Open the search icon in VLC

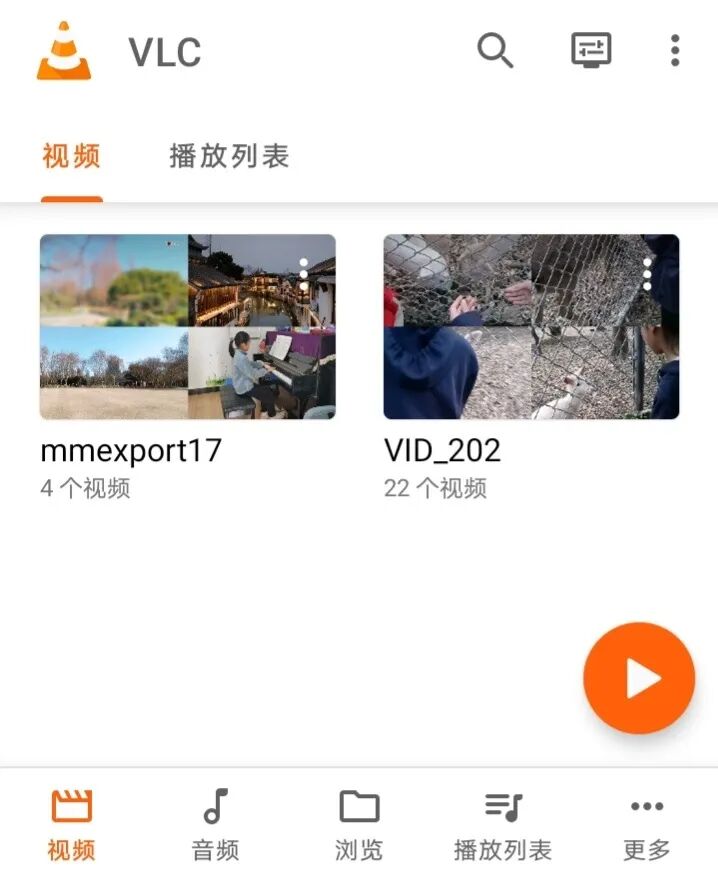click(x=494, y=49)
